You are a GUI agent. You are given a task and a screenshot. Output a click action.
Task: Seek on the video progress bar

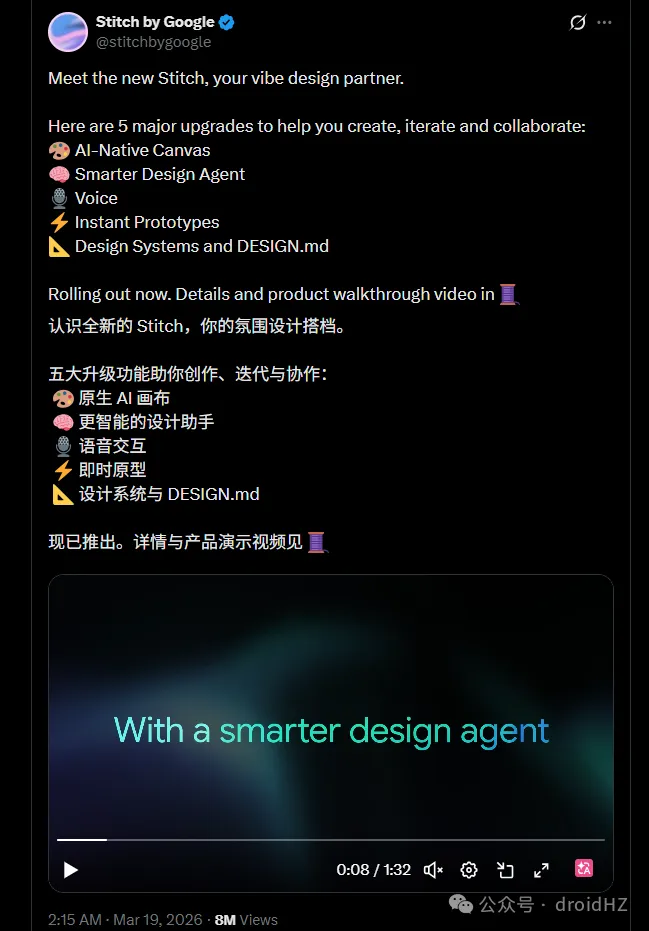click(330, 840)
